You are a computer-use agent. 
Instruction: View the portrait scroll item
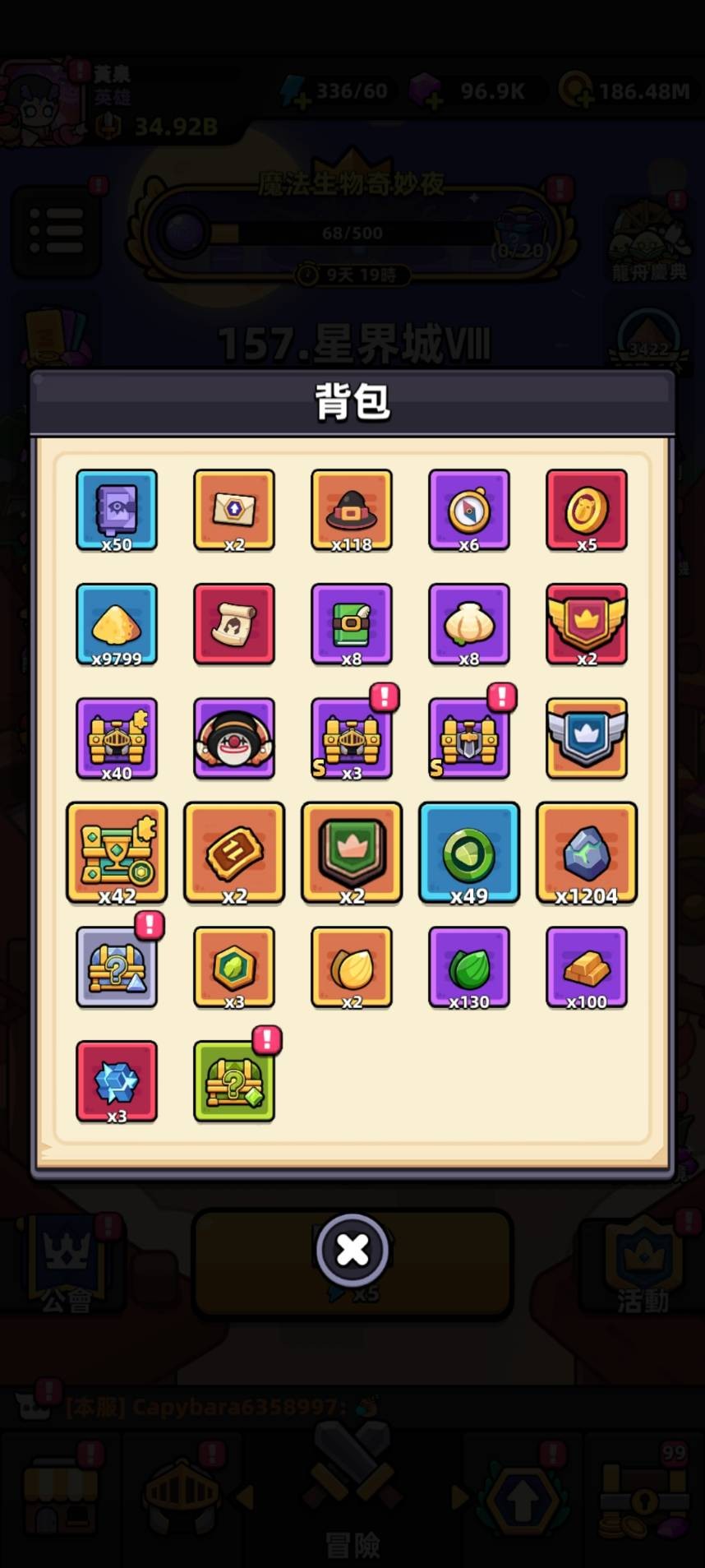tap(234, 624)
